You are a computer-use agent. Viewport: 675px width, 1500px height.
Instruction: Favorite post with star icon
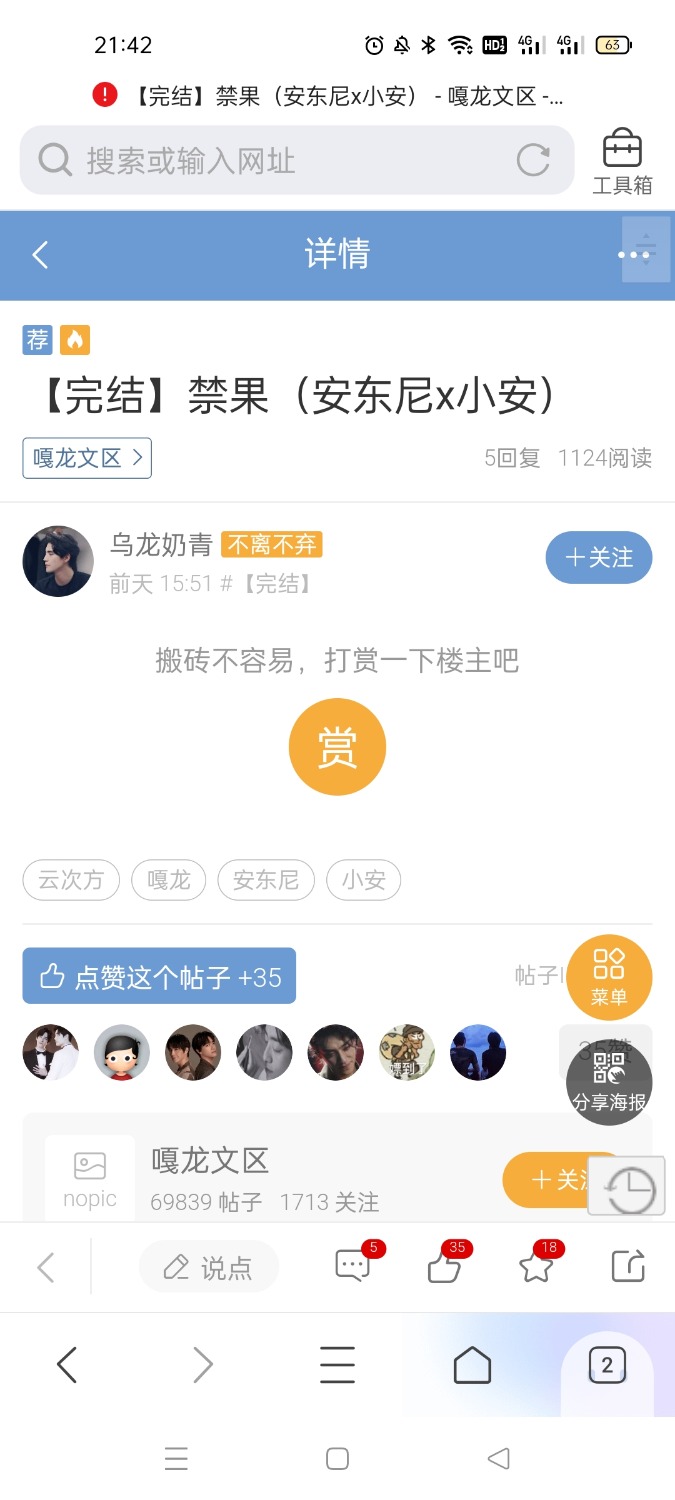537,1266
